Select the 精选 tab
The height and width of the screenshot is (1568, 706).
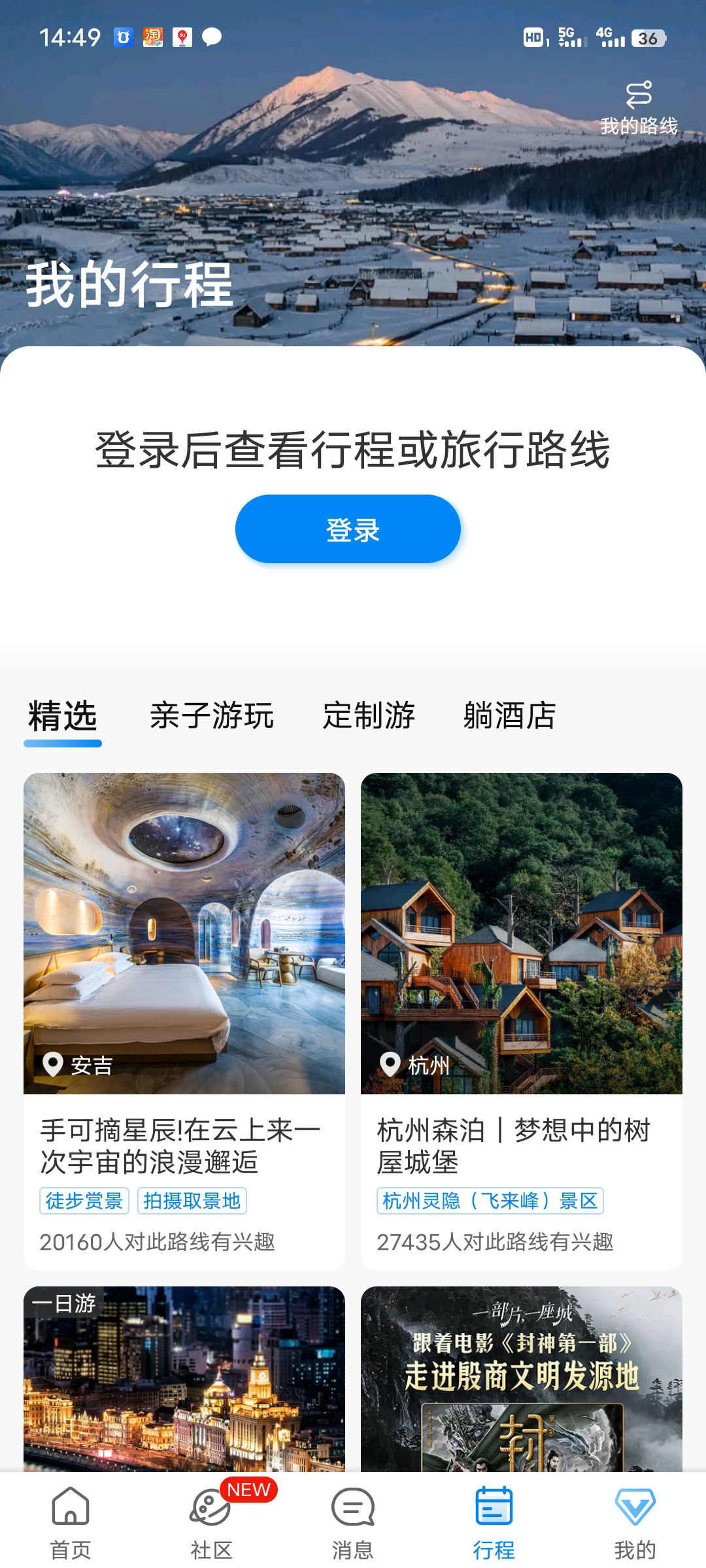[62, 717]
